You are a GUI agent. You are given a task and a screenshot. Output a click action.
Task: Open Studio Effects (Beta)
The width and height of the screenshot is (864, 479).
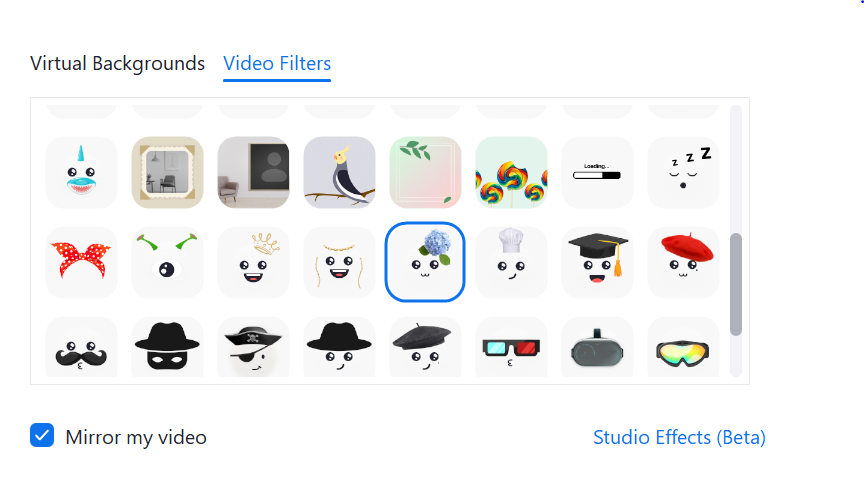[679, 437]
